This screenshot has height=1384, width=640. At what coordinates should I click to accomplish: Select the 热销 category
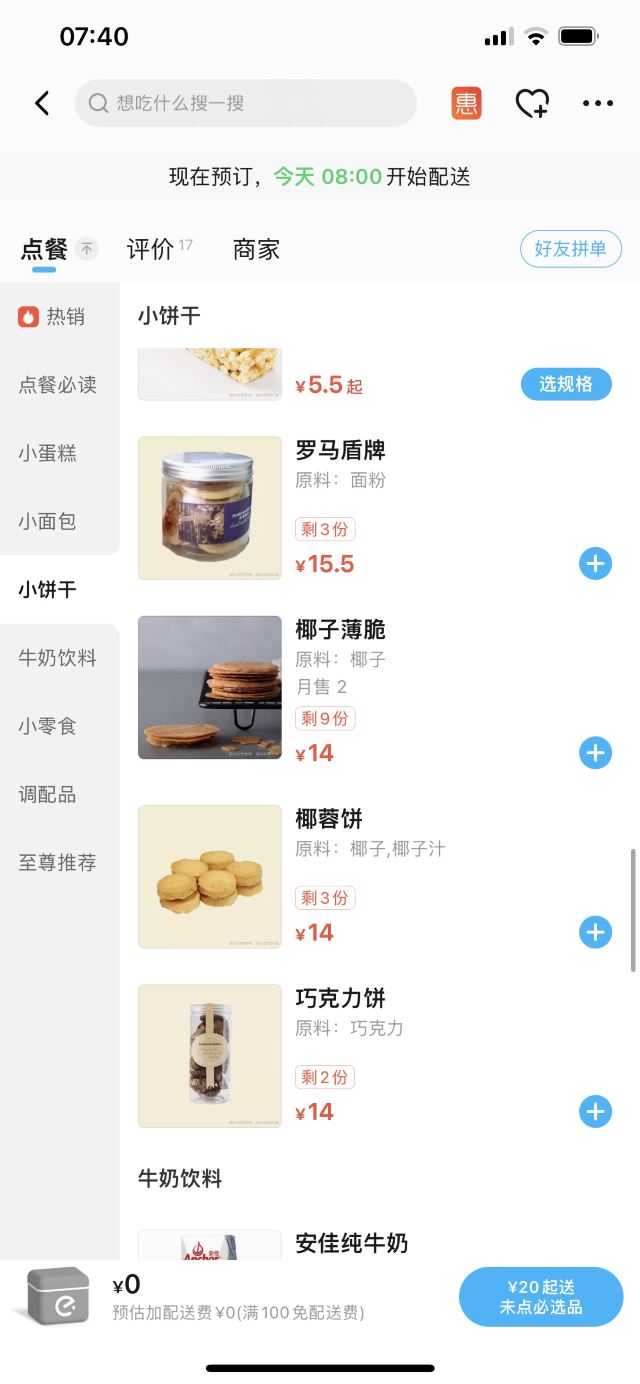point(58,317)
